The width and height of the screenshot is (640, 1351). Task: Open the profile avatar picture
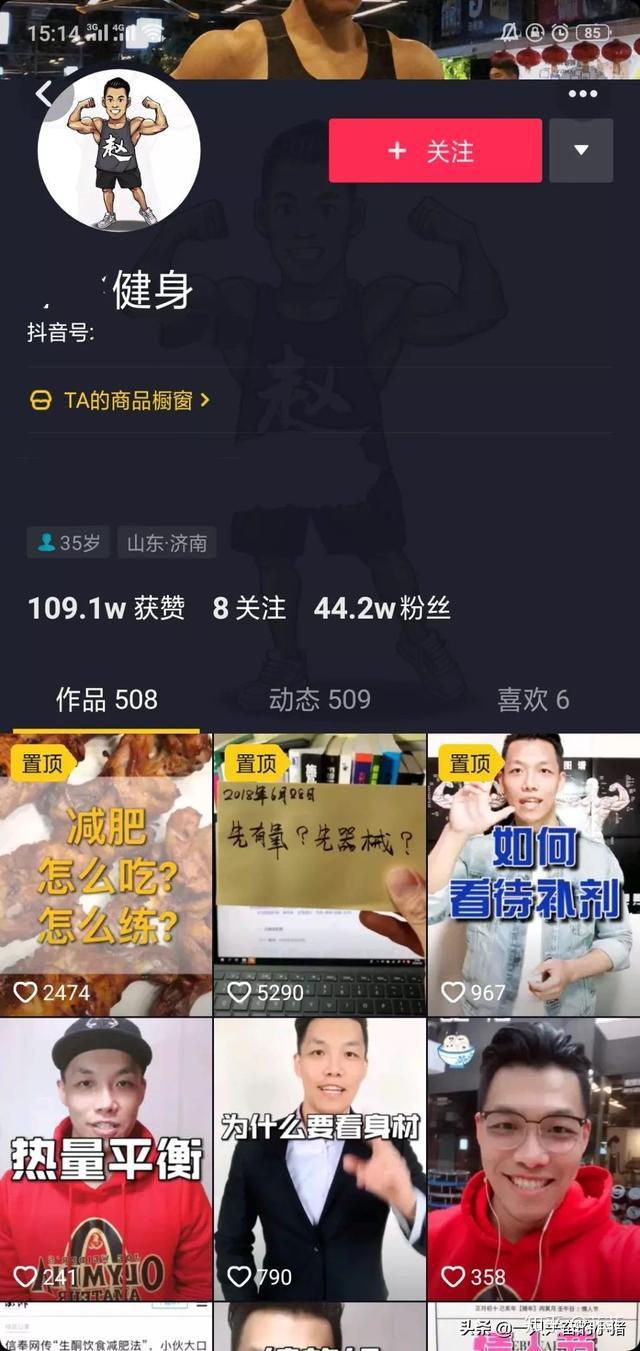(119, 150)
